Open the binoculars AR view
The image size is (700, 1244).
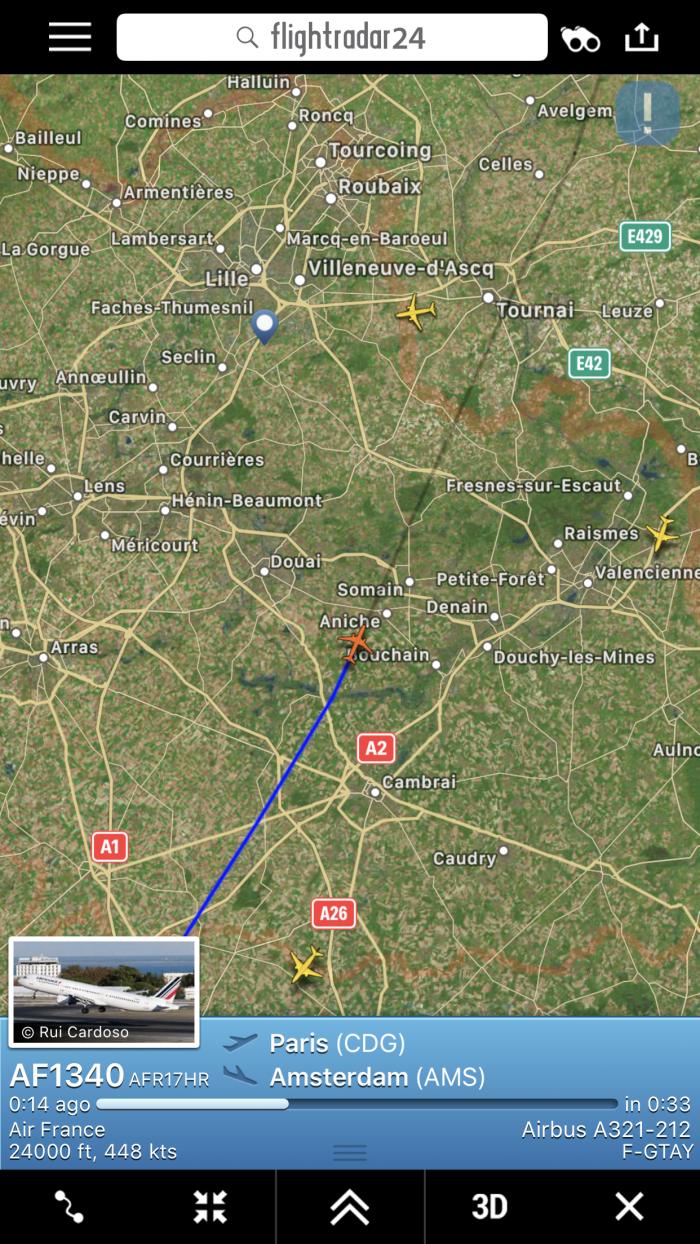[580, 38]
